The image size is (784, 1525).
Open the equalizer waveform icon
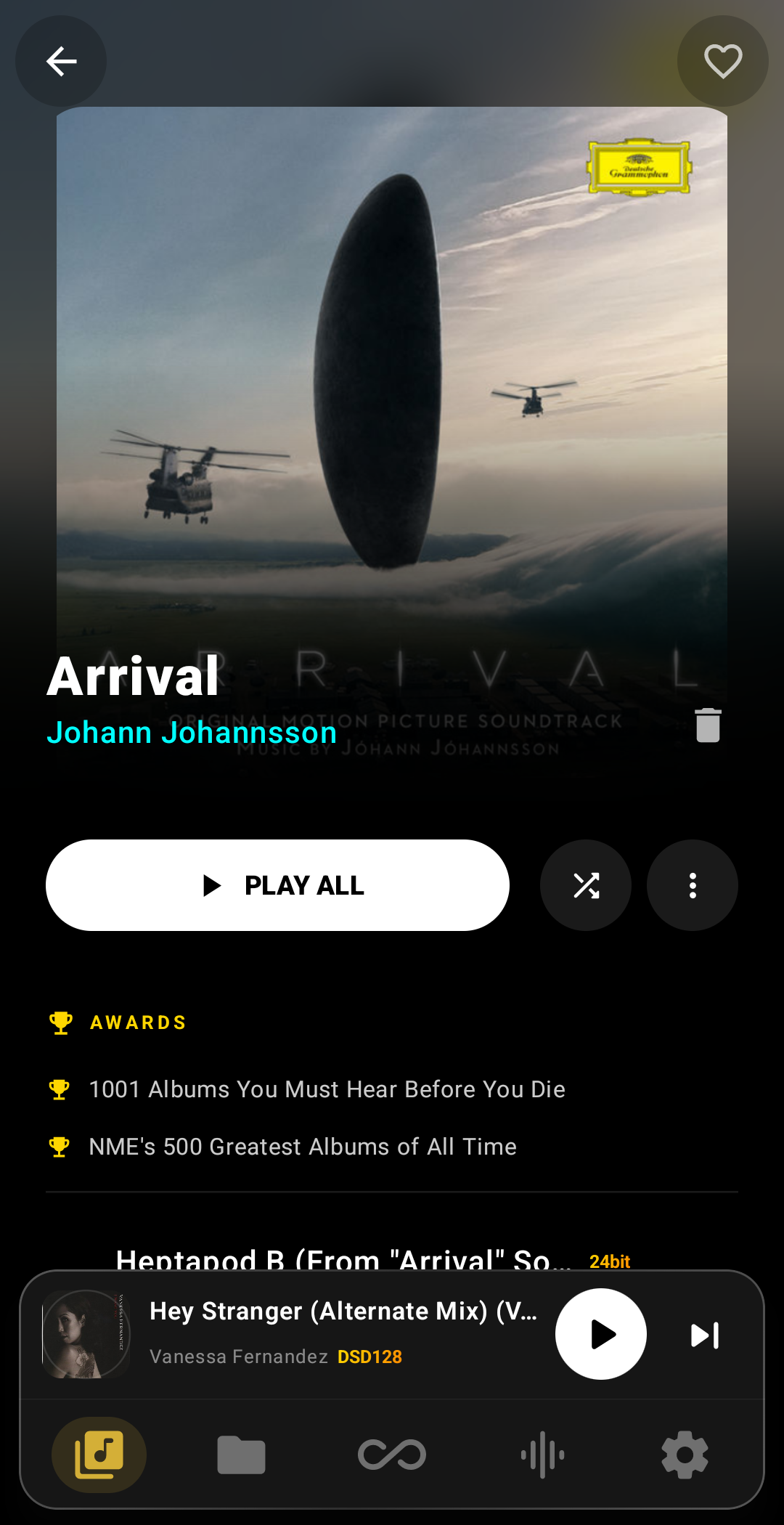click(542, 1455)
